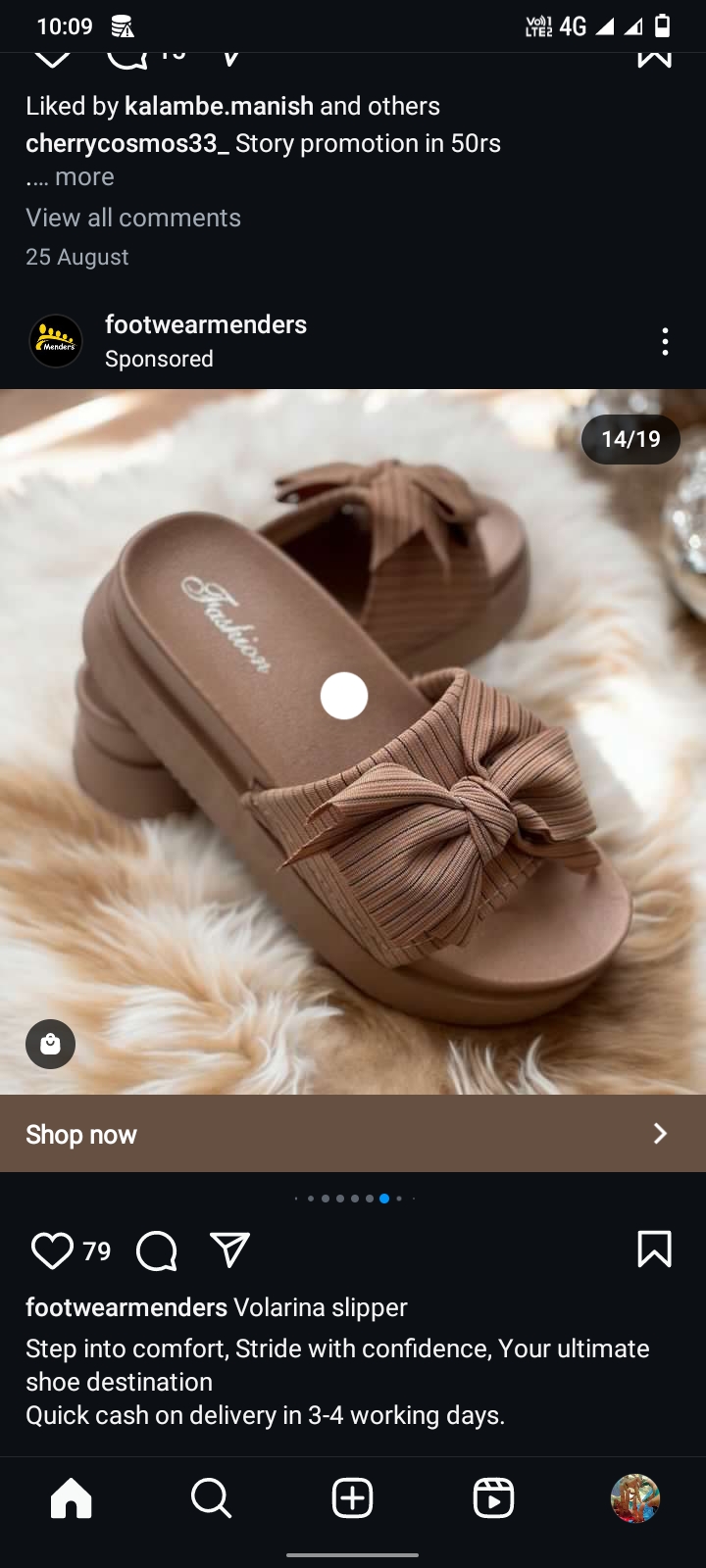Open footwearmenders profile from the avatar

56,341
